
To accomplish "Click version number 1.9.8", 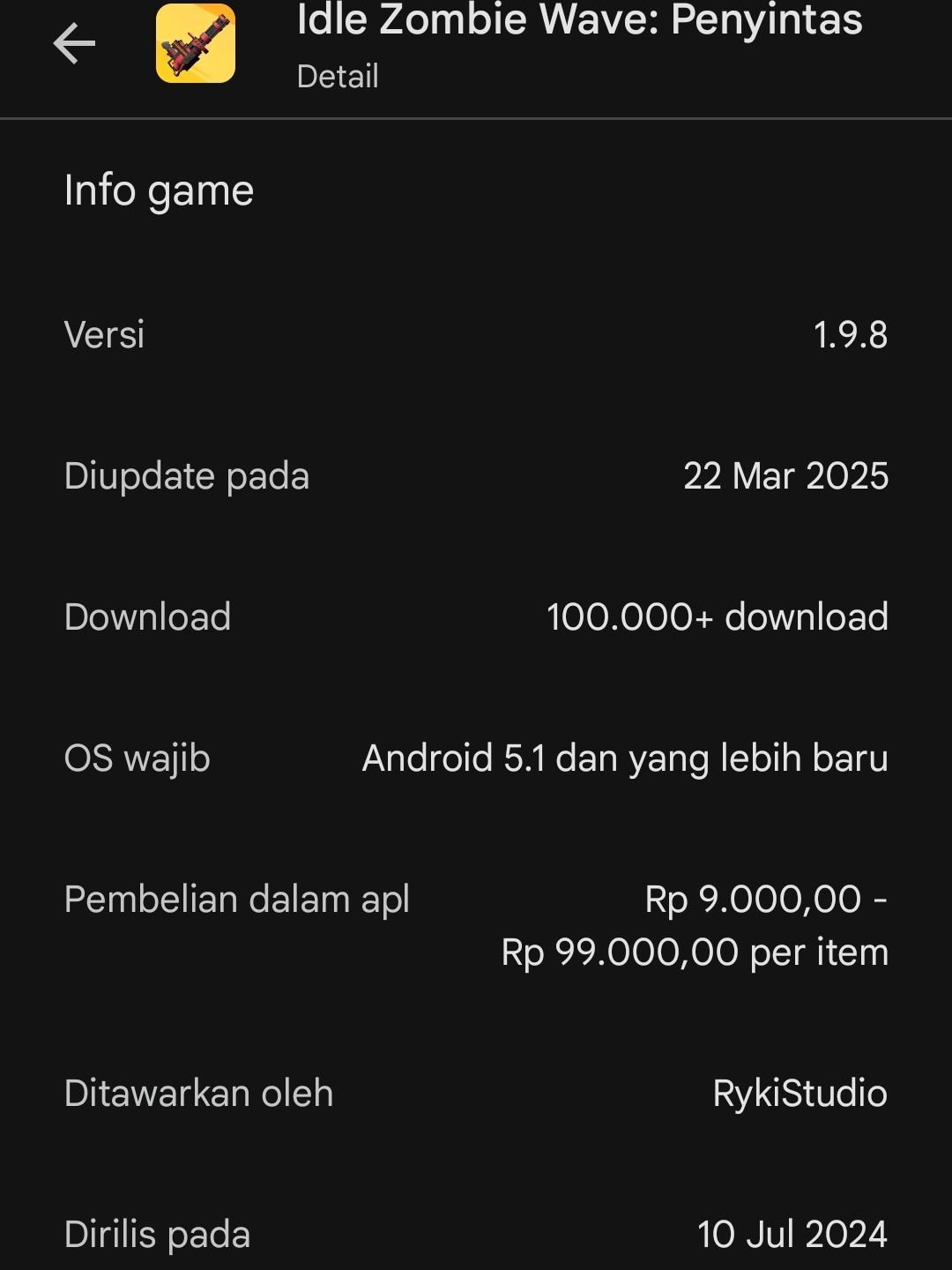I will tap(850, 335).
